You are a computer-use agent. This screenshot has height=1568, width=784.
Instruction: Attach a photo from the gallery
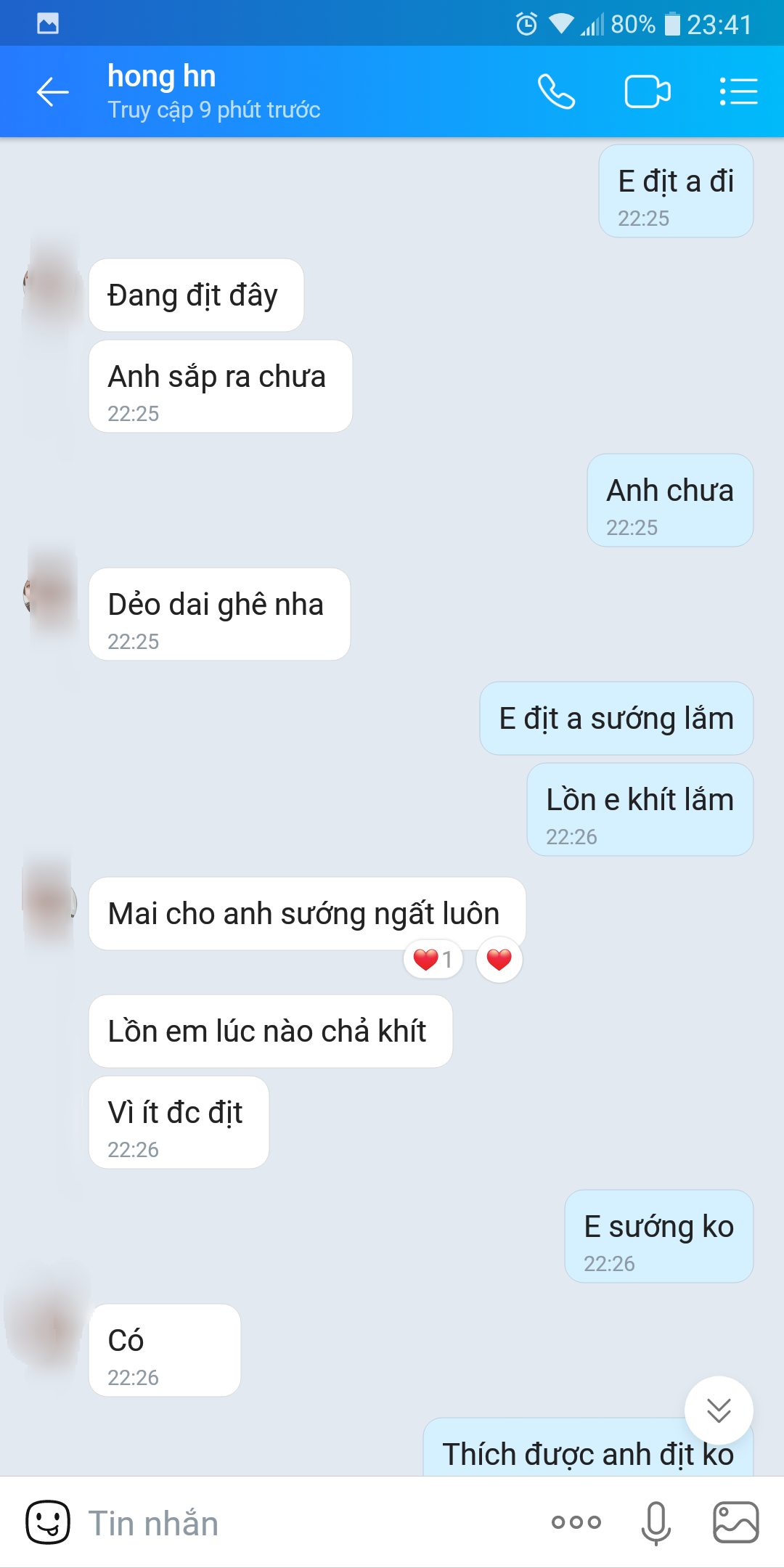click(x=735, y=1522)
